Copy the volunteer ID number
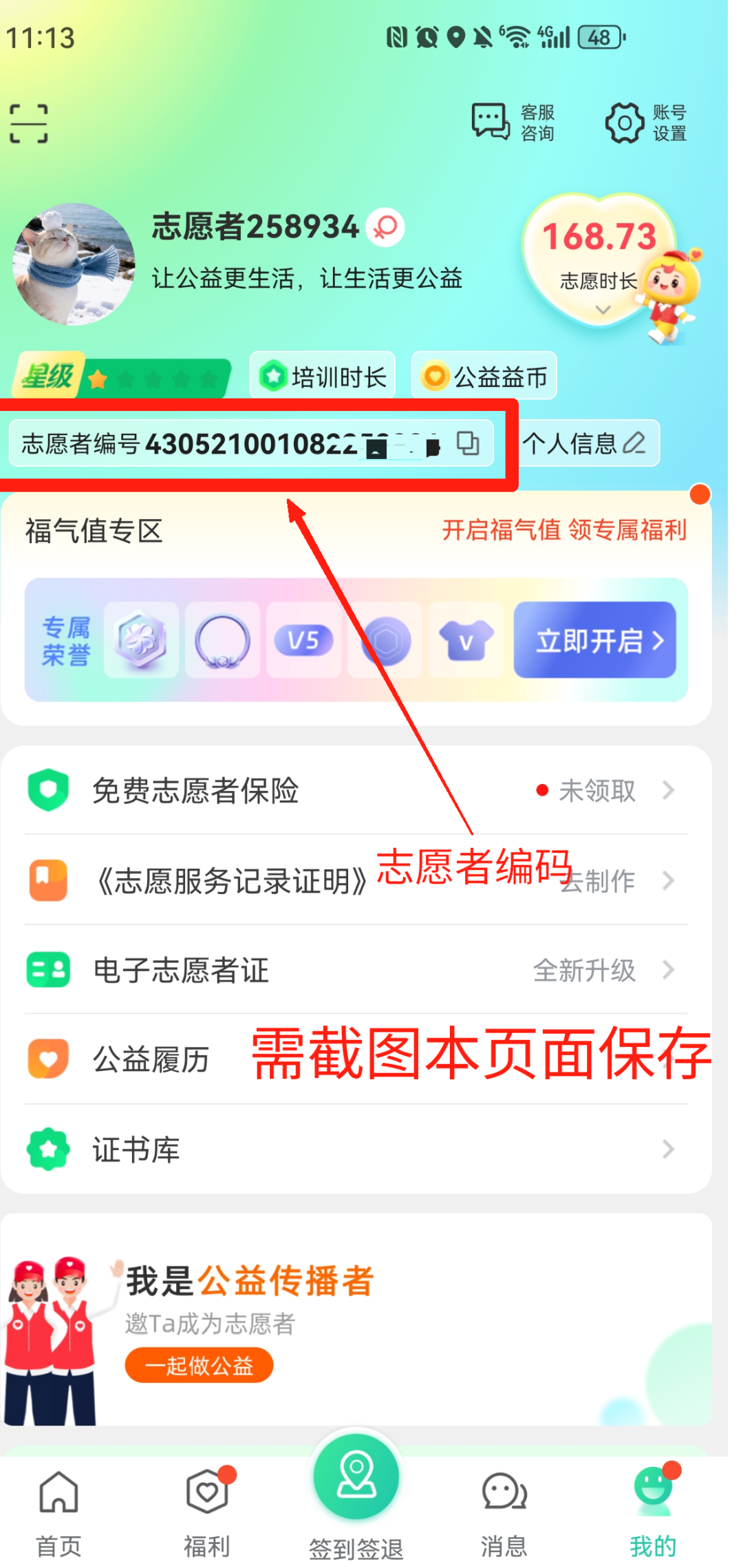743x1568 pixels. coord(469,443)
